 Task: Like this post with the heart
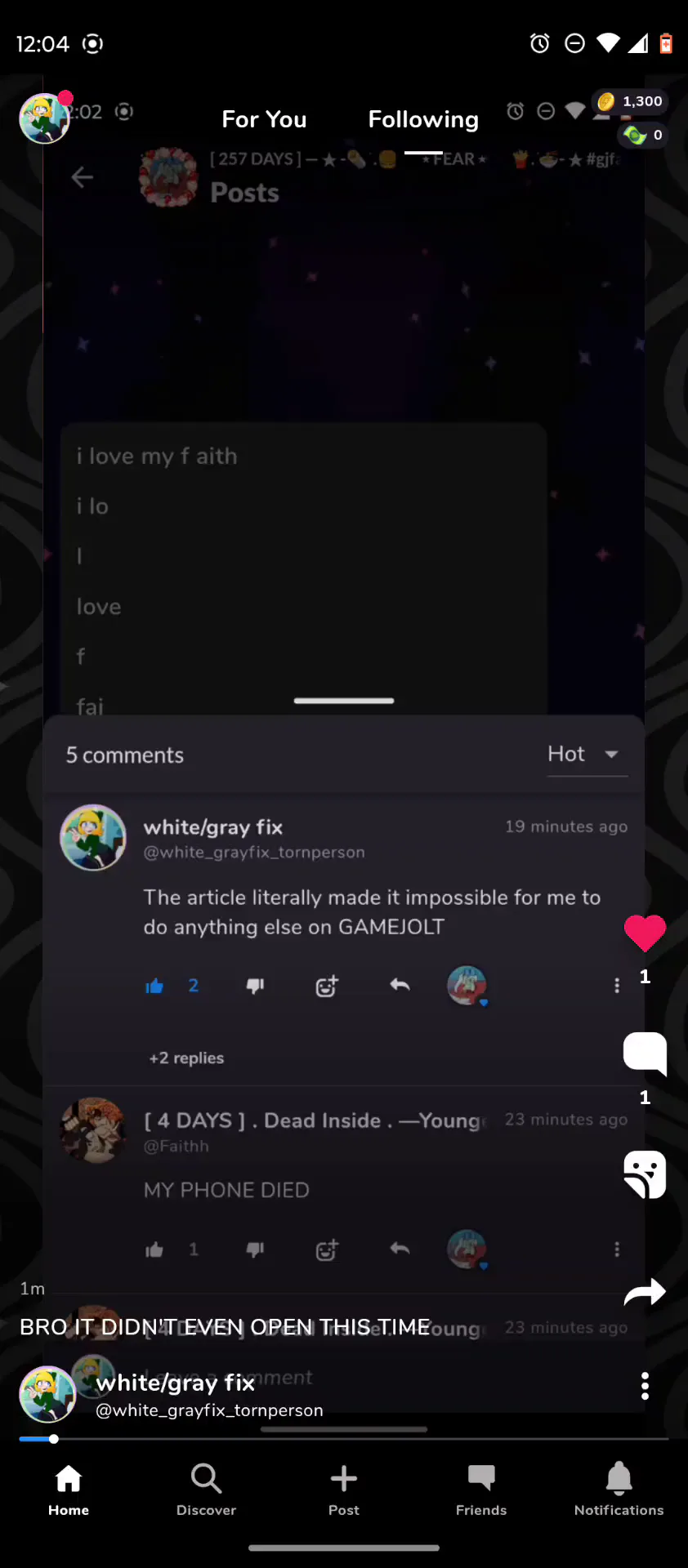tap(645, 933)
